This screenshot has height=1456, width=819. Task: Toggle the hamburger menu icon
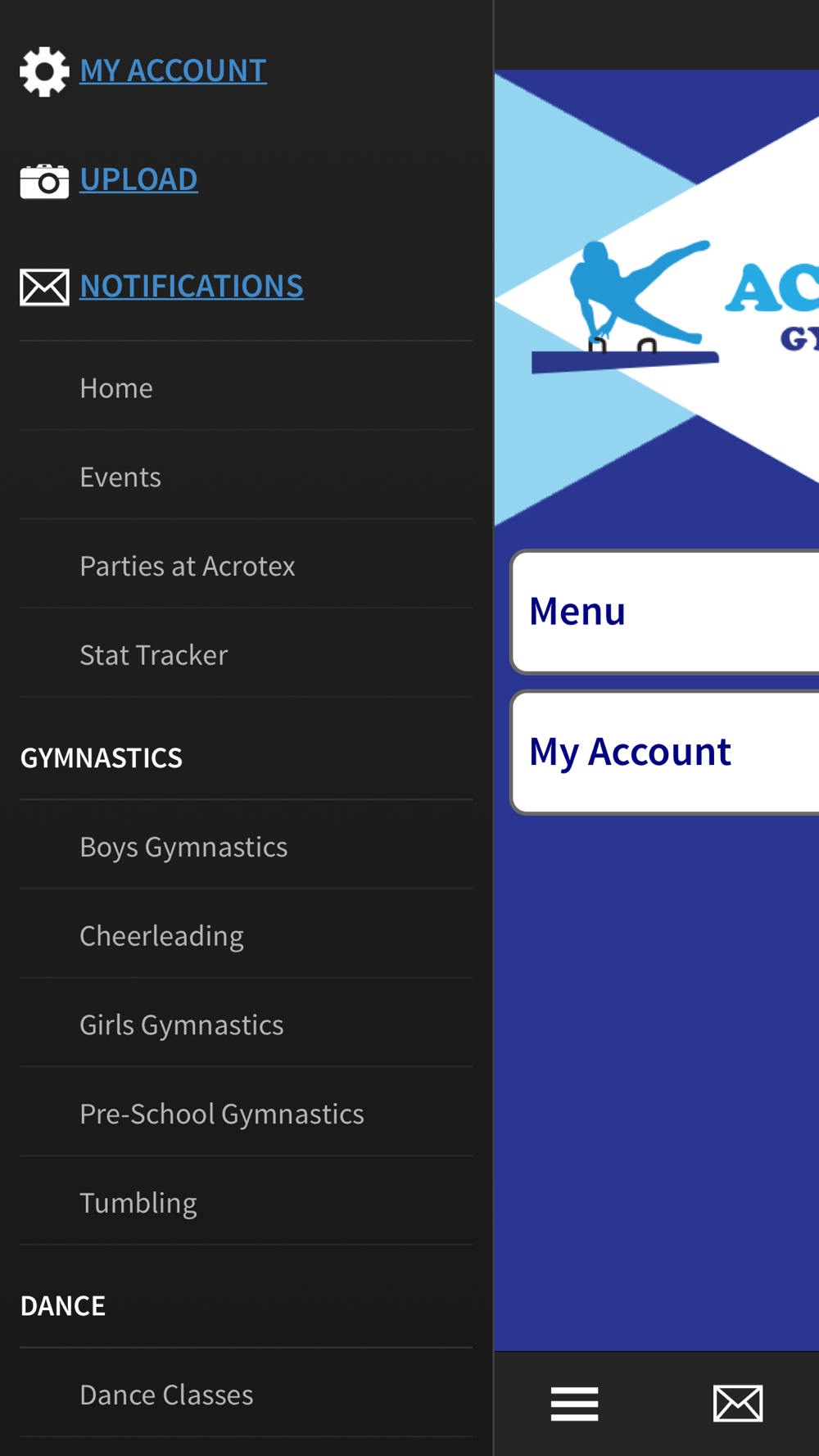pyautogui.click(x=575, y=1404)
